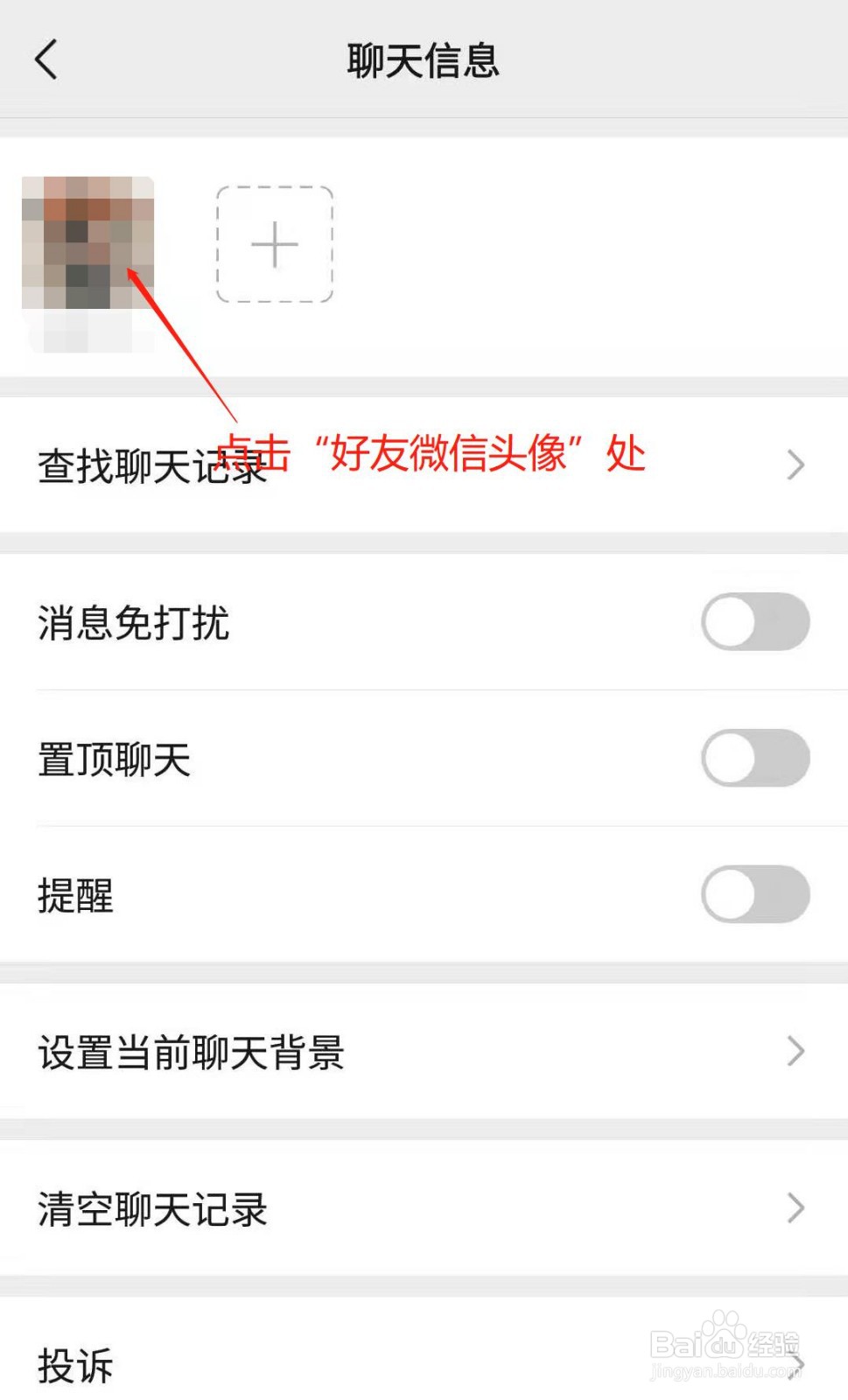Tap the 聊天信息 title in the header

tap(423, 61)
